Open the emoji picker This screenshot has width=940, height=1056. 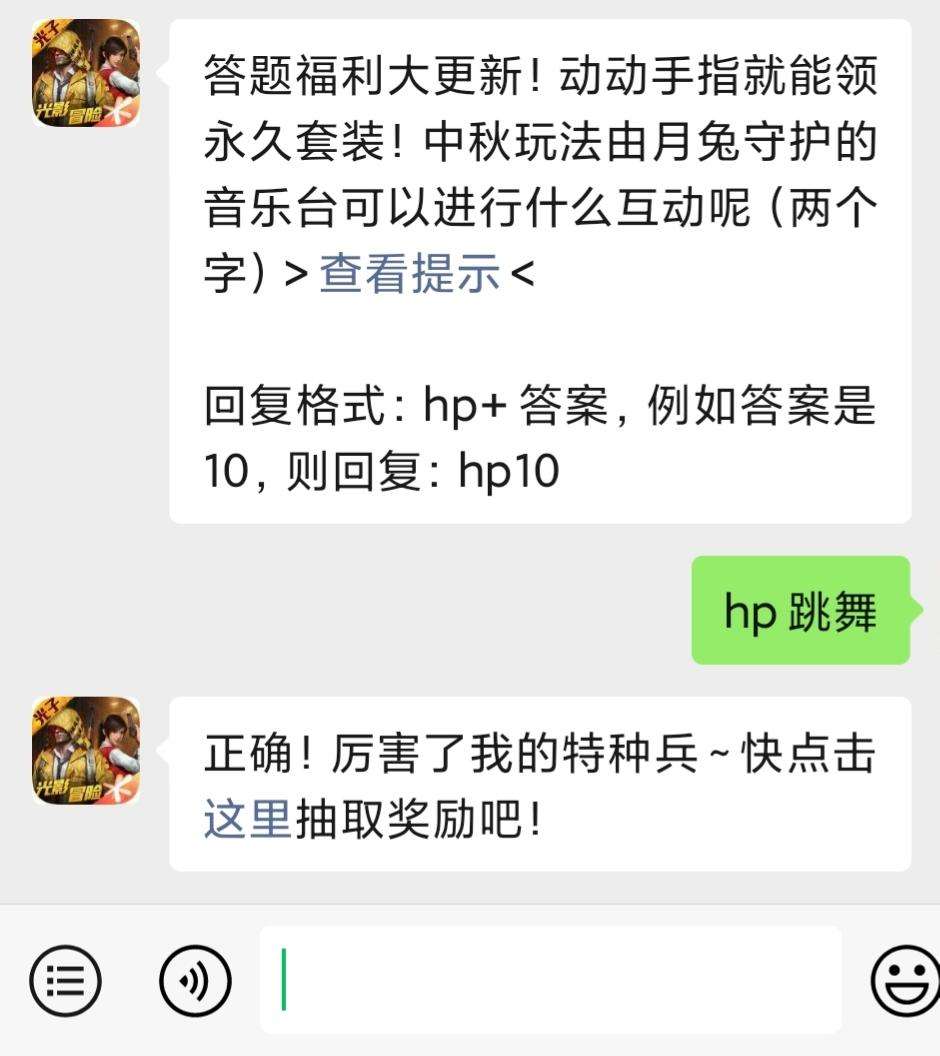tap(903, 980)
